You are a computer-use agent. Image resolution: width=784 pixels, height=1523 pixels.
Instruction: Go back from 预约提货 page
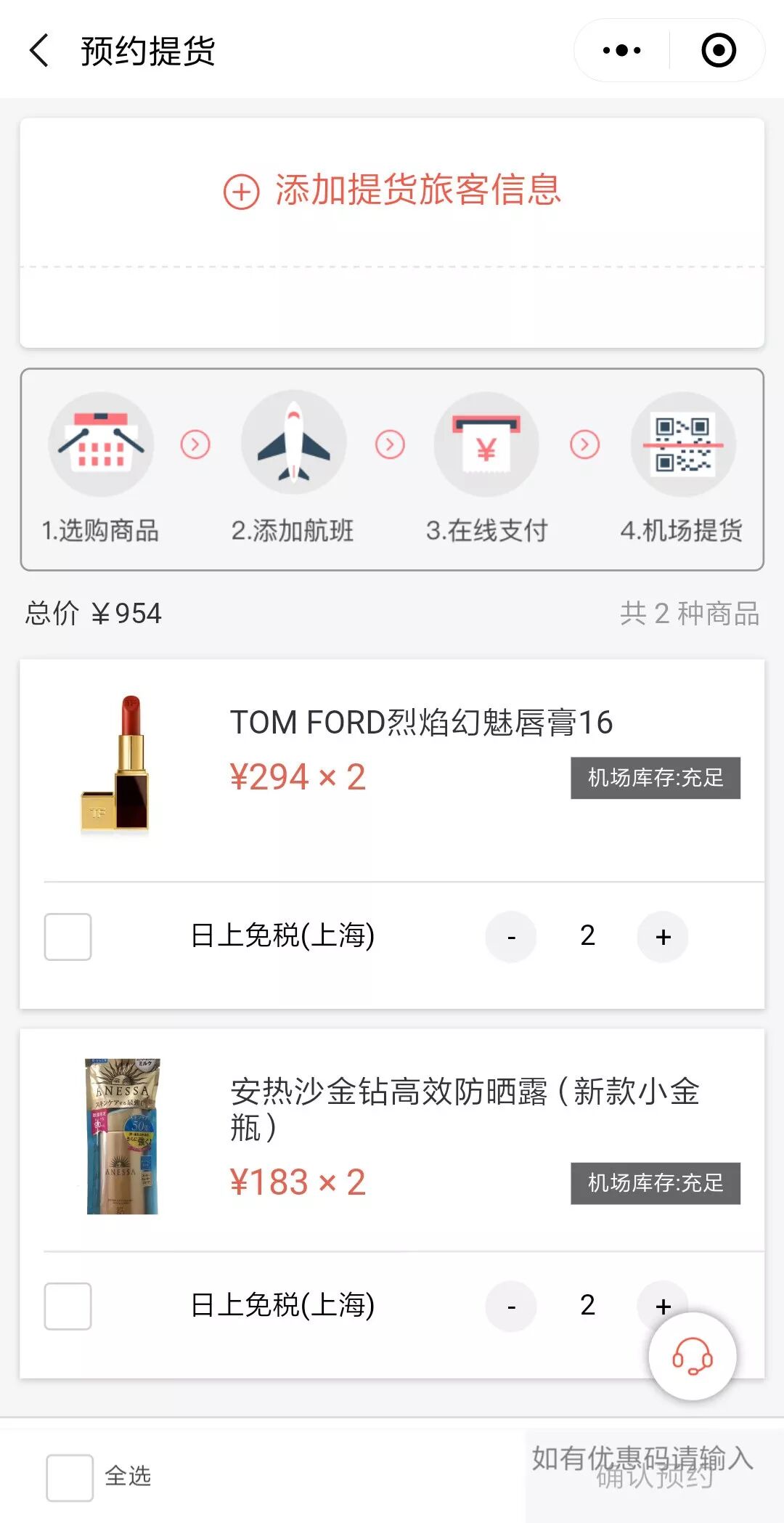click(x=40, y=51)
